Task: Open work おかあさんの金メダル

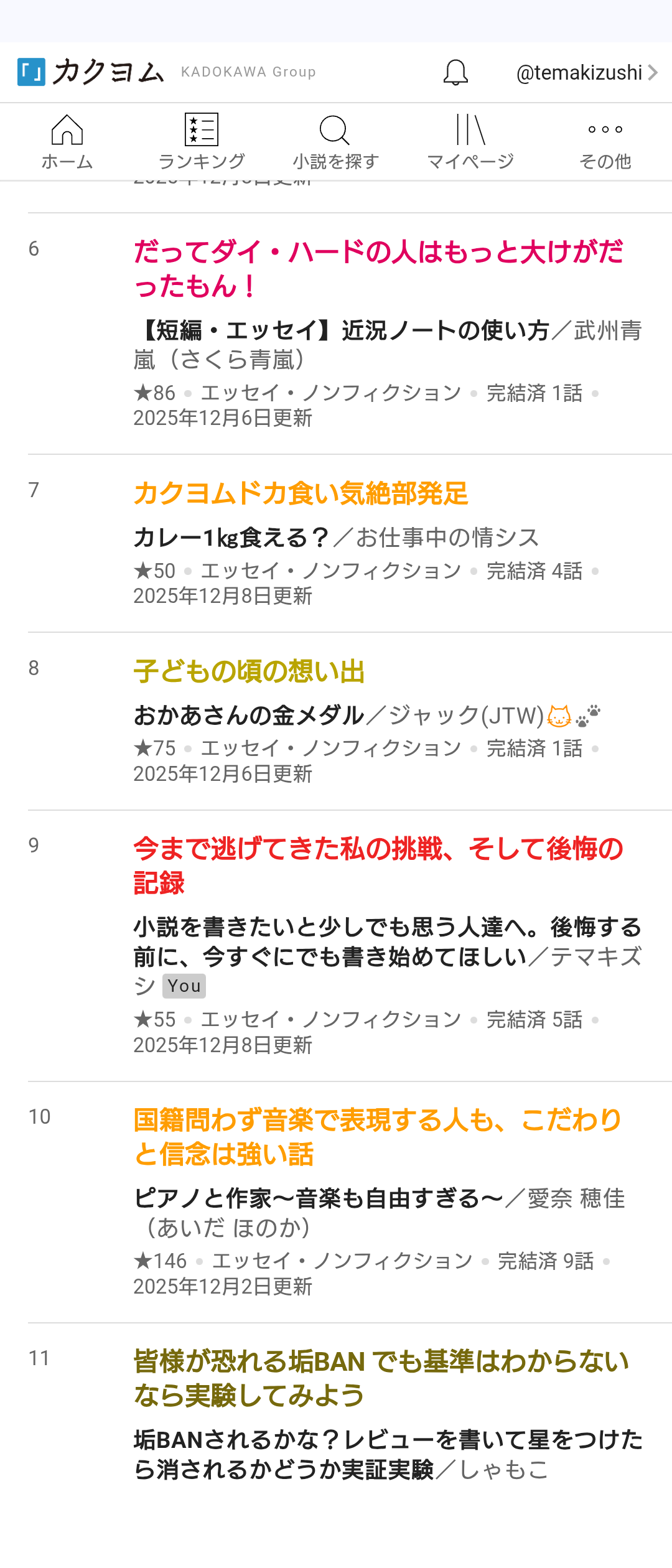Action: [x=249, y=716]
